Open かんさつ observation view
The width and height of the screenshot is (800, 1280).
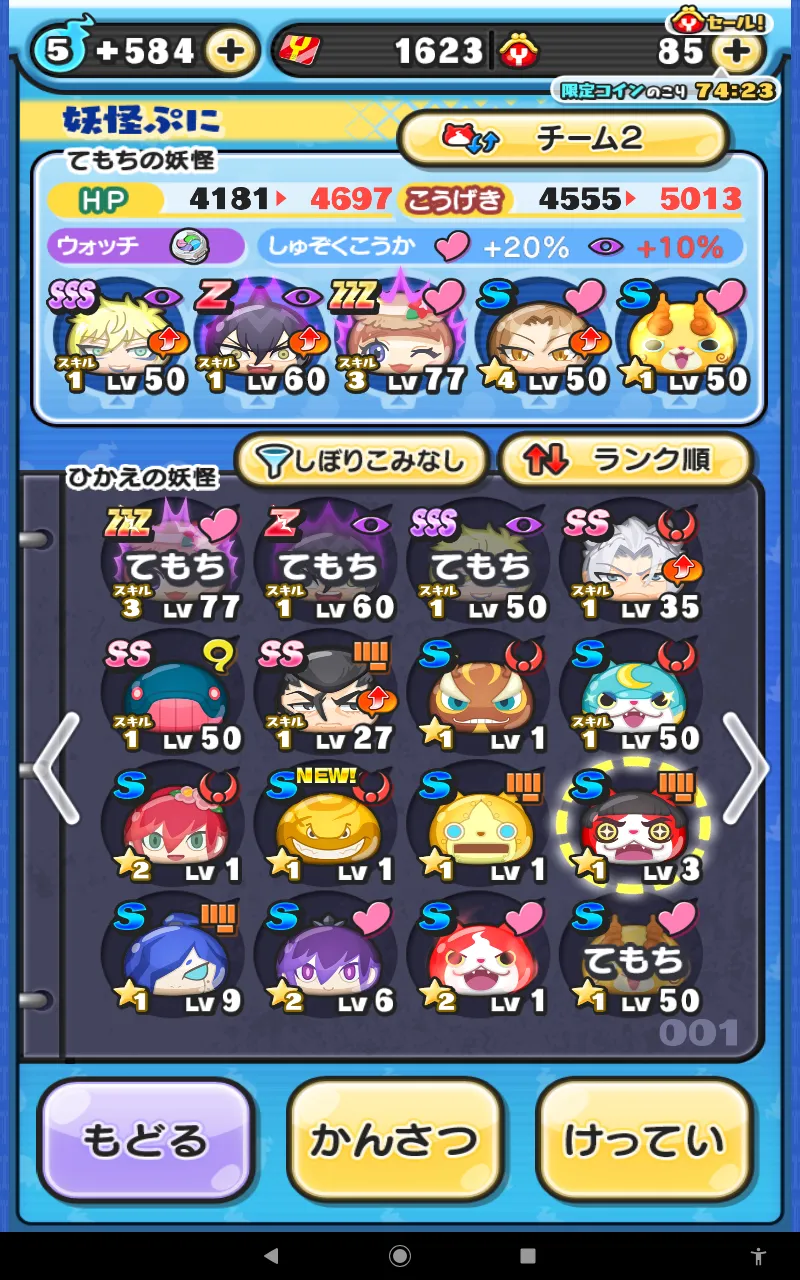[395, 1140]
